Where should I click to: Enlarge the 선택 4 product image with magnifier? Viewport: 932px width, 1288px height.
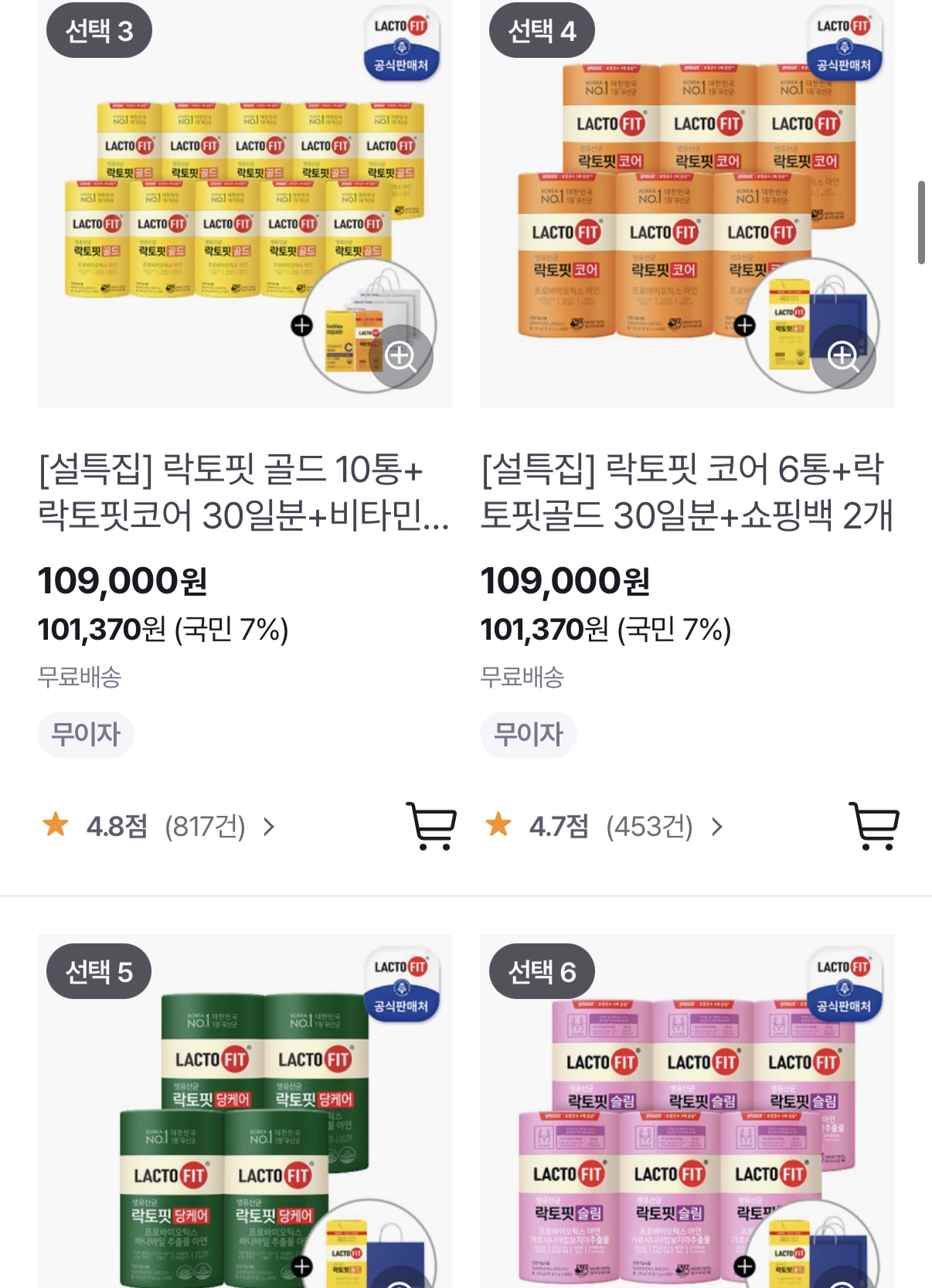[x=843, y=356]
